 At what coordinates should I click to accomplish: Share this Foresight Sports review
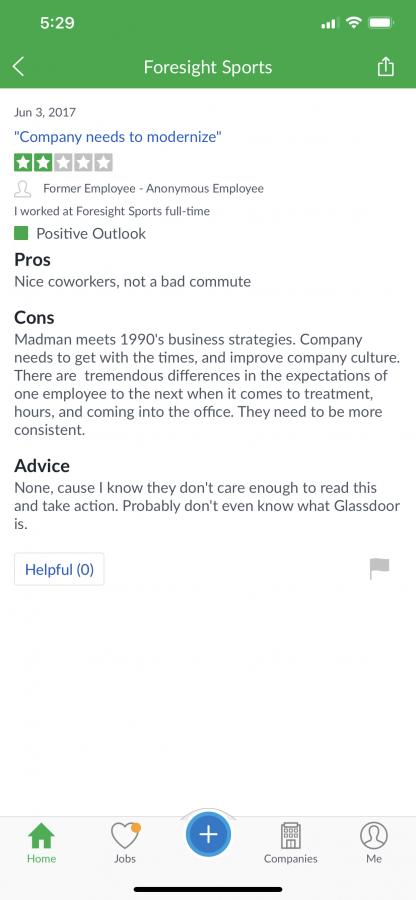[386, 67]
